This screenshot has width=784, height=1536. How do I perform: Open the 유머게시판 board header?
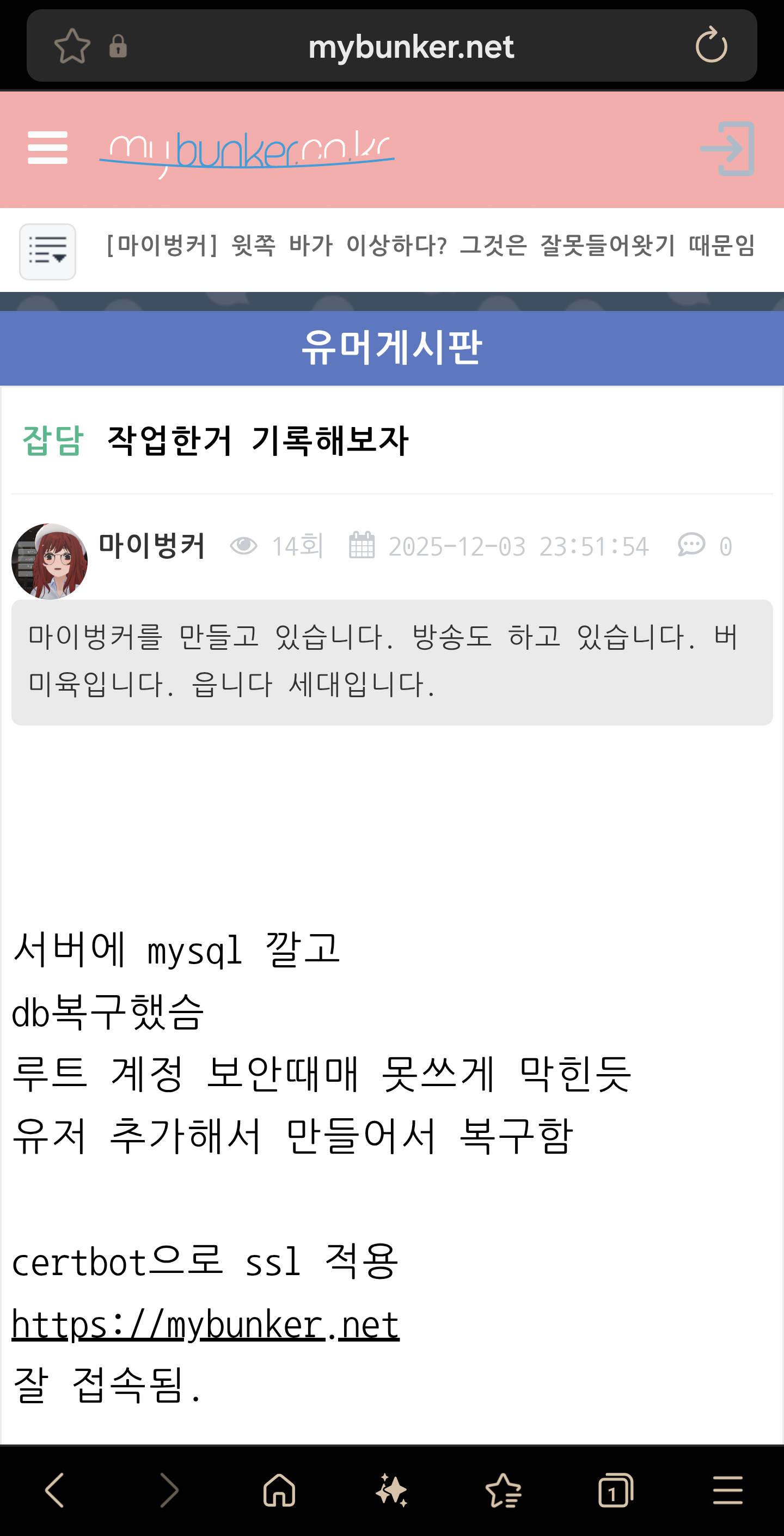pos(391,348)
